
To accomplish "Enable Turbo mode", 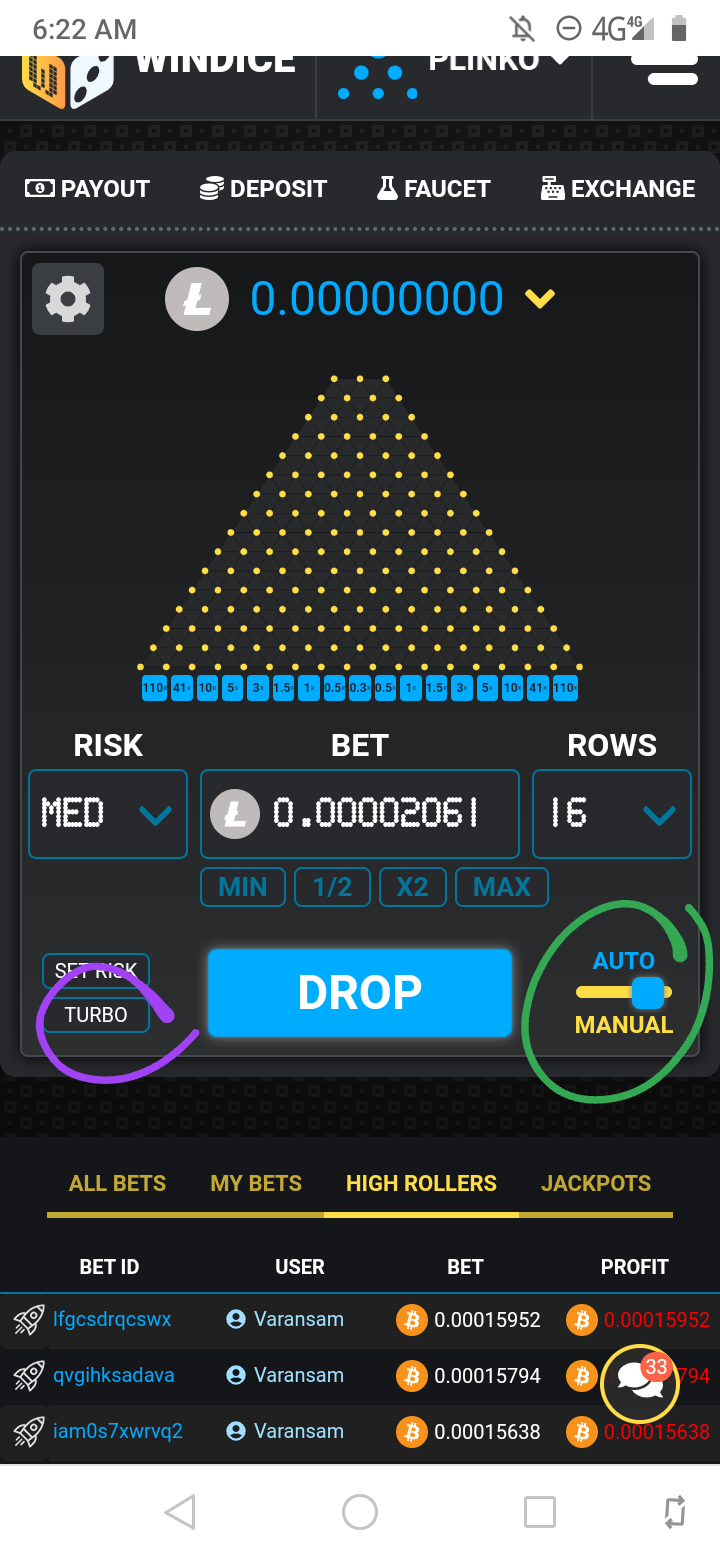I will (96, 1015).
